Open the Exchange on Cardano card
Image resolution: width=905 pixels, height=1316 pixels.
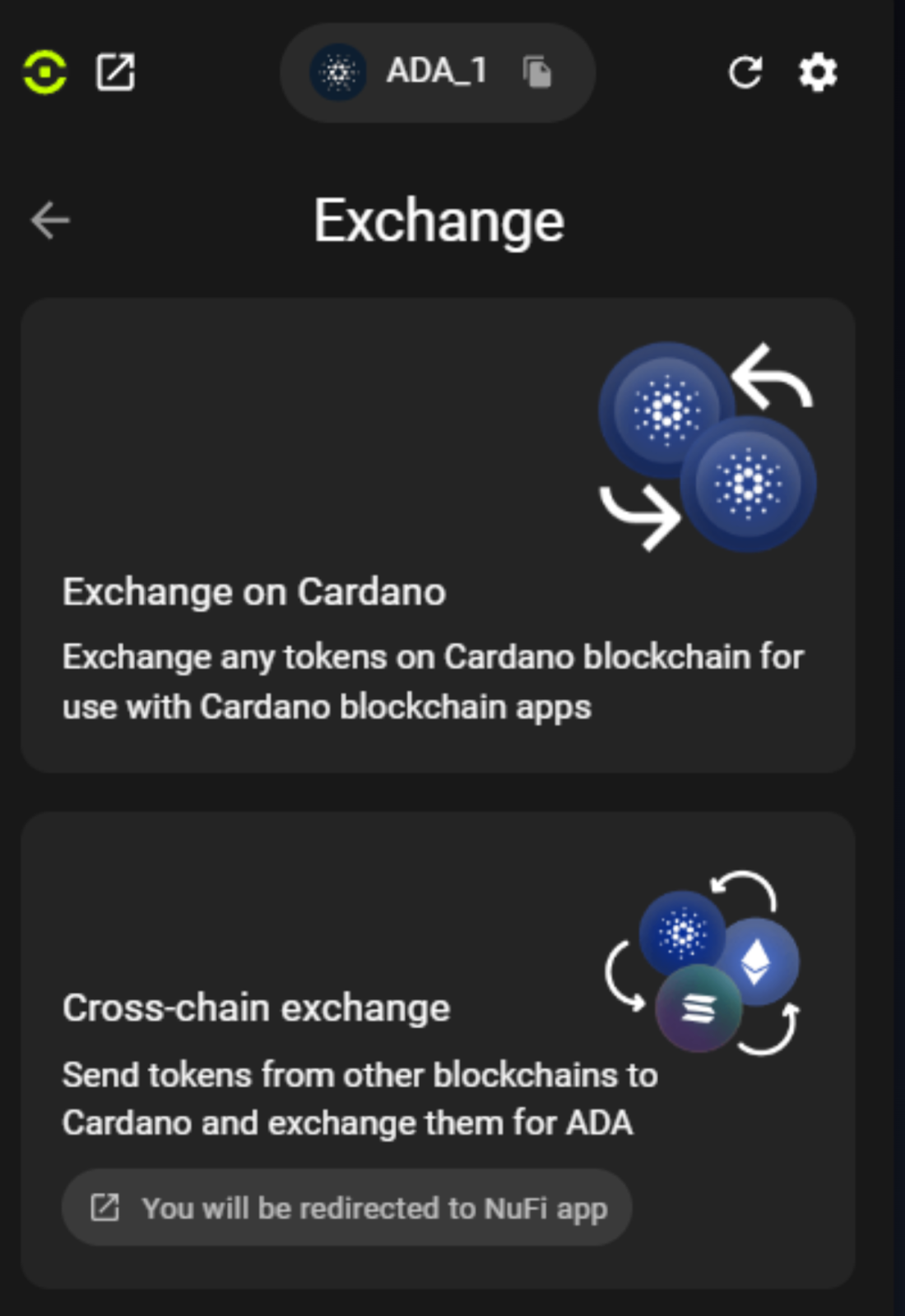click(438, 535)
